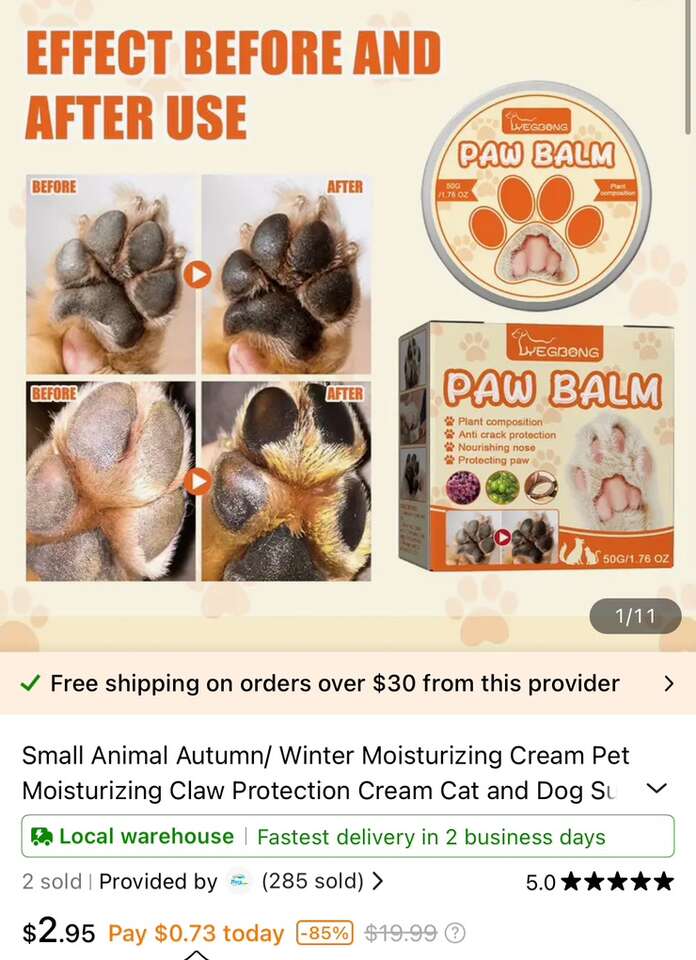View the 5.0 star rating reviews
The image size is (696, 960).
click(599, 882)
